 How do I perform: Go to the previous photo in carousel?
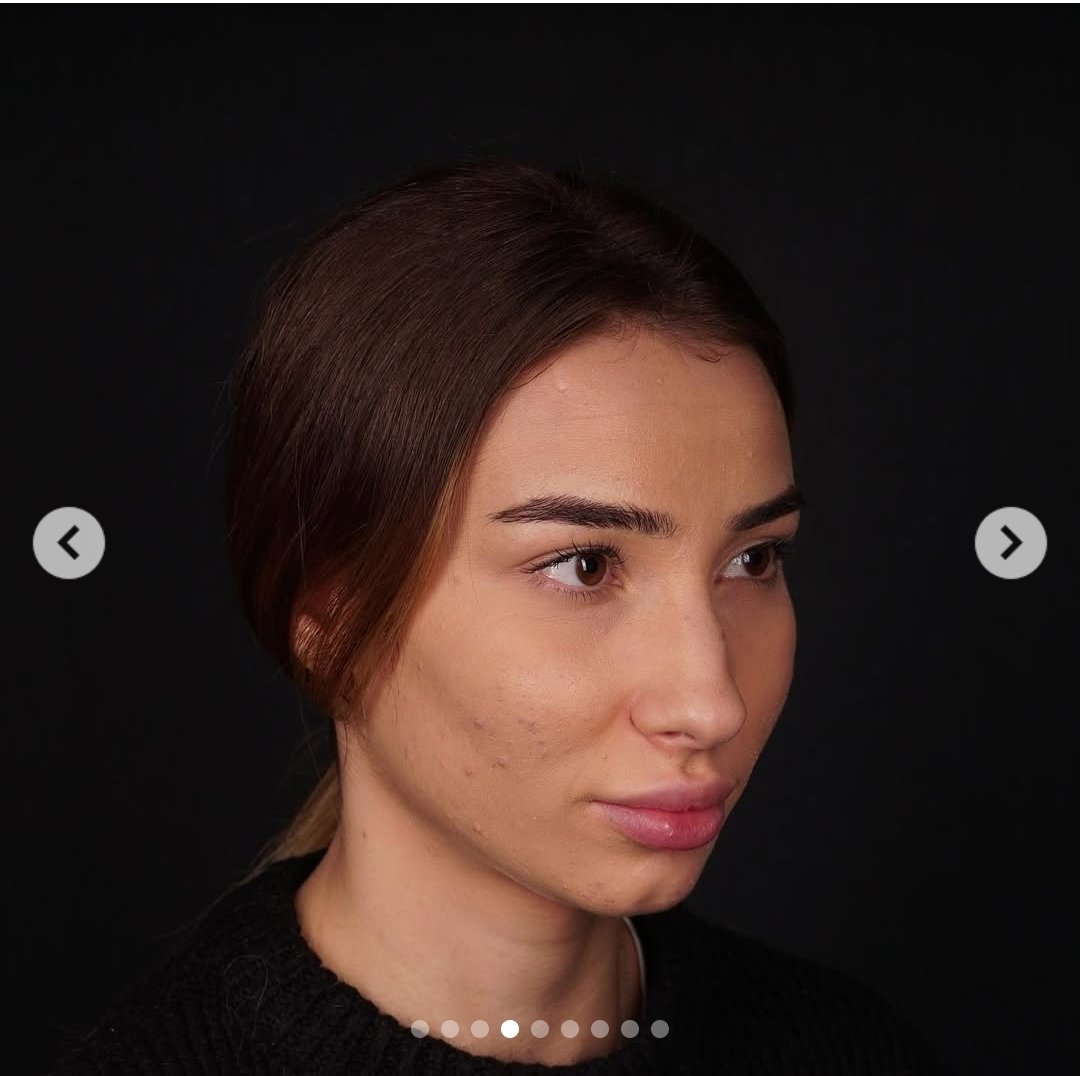[69, 543]
